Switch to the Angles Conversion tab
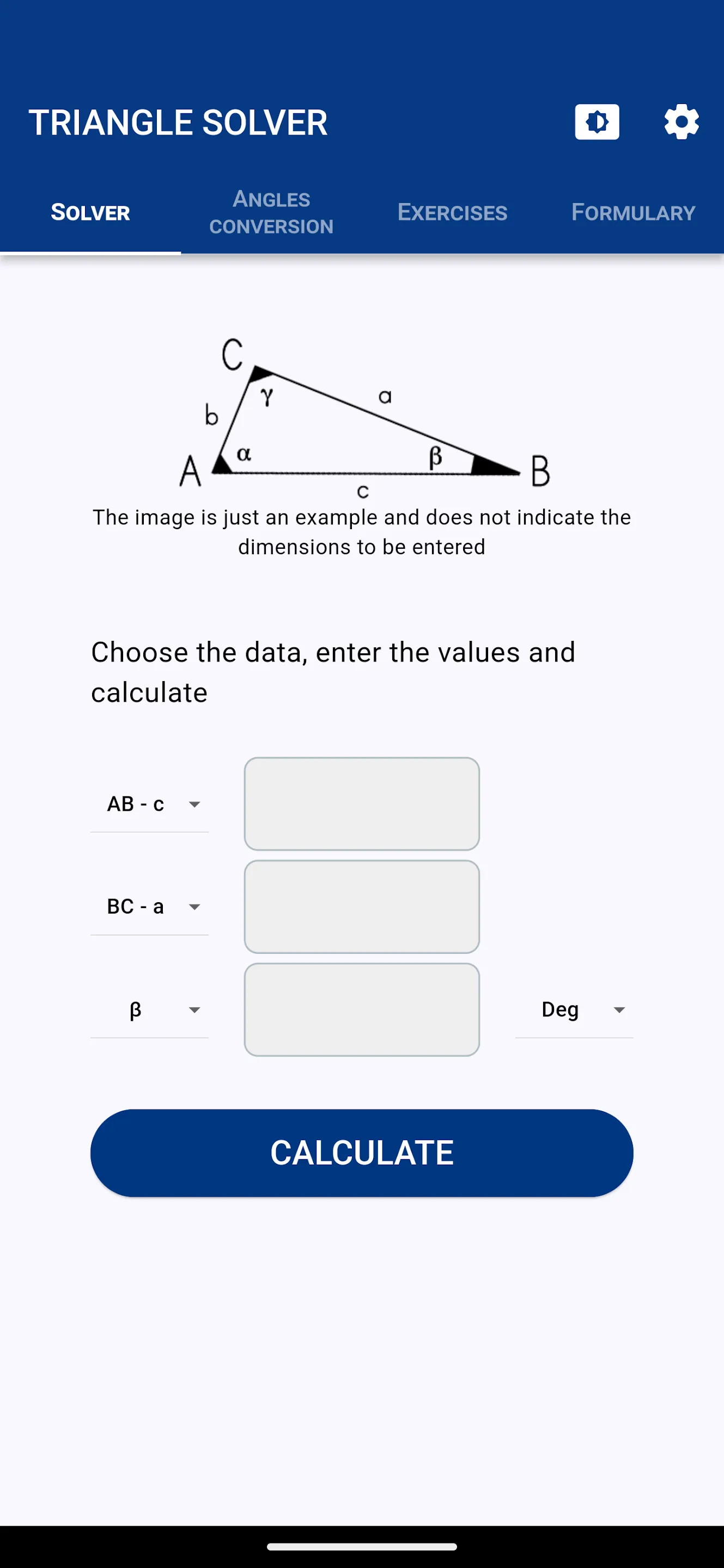Image resolution: width=724 pixels, height=1568 pixels. click(272, 212)
